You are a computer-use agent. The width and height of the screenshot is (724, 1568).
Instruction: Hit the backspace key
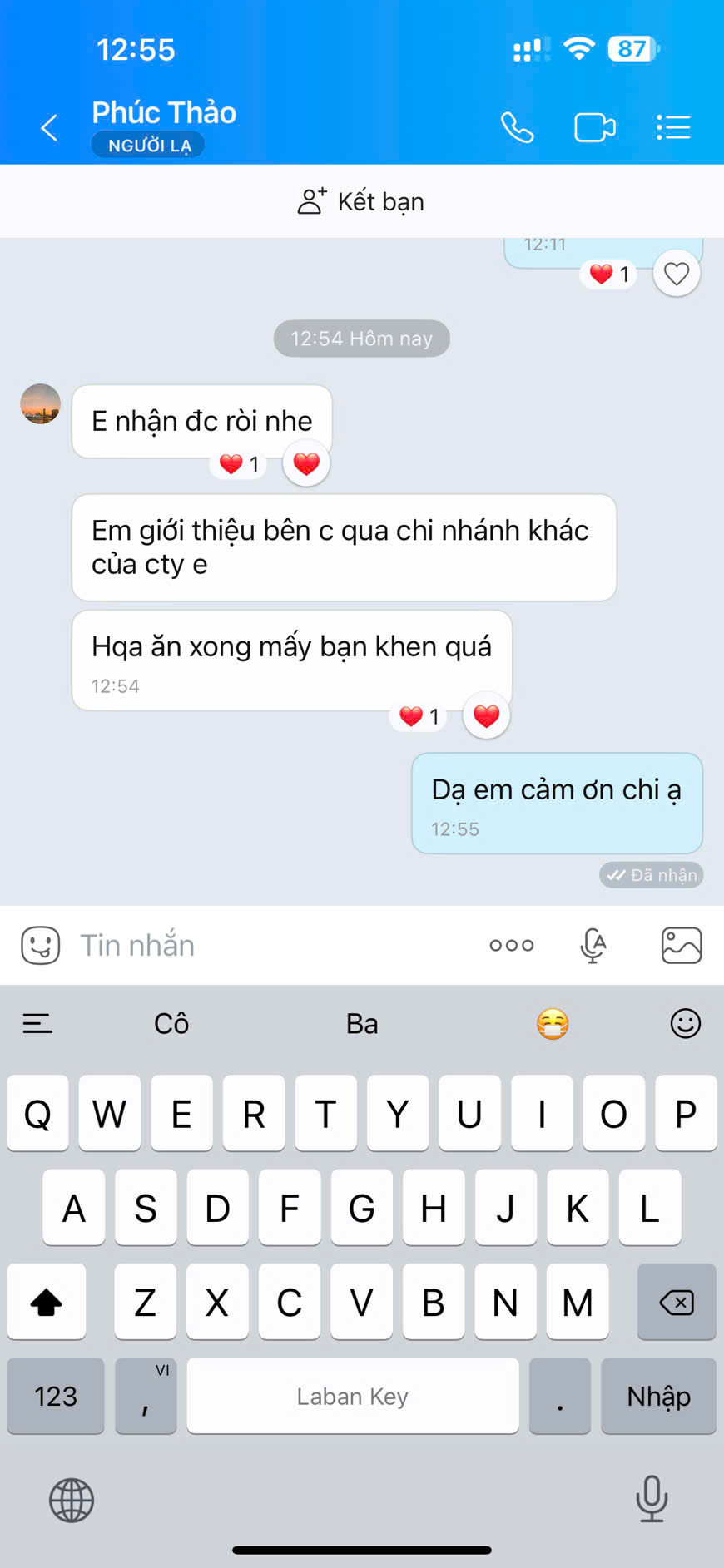[x=677, y=1302]
